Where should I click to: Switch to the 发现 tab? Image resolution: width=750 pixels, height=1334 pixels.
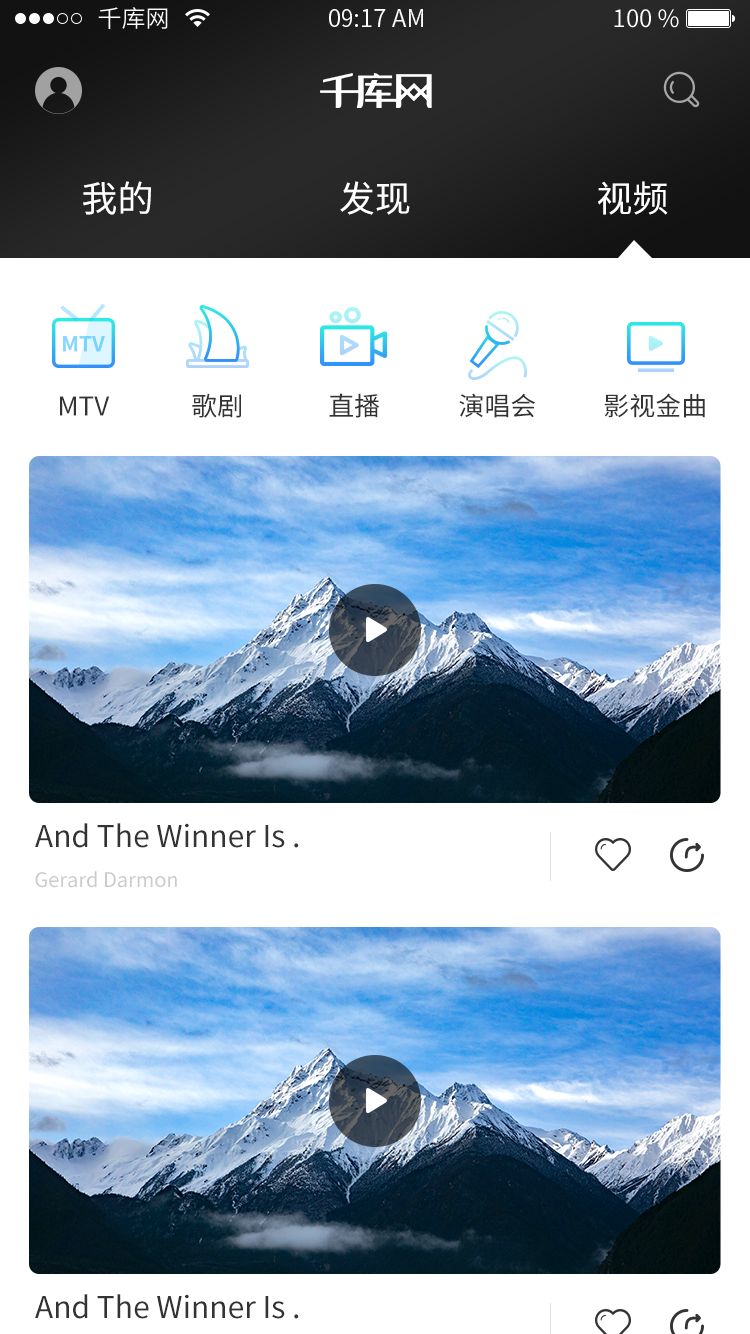[375, 199]
